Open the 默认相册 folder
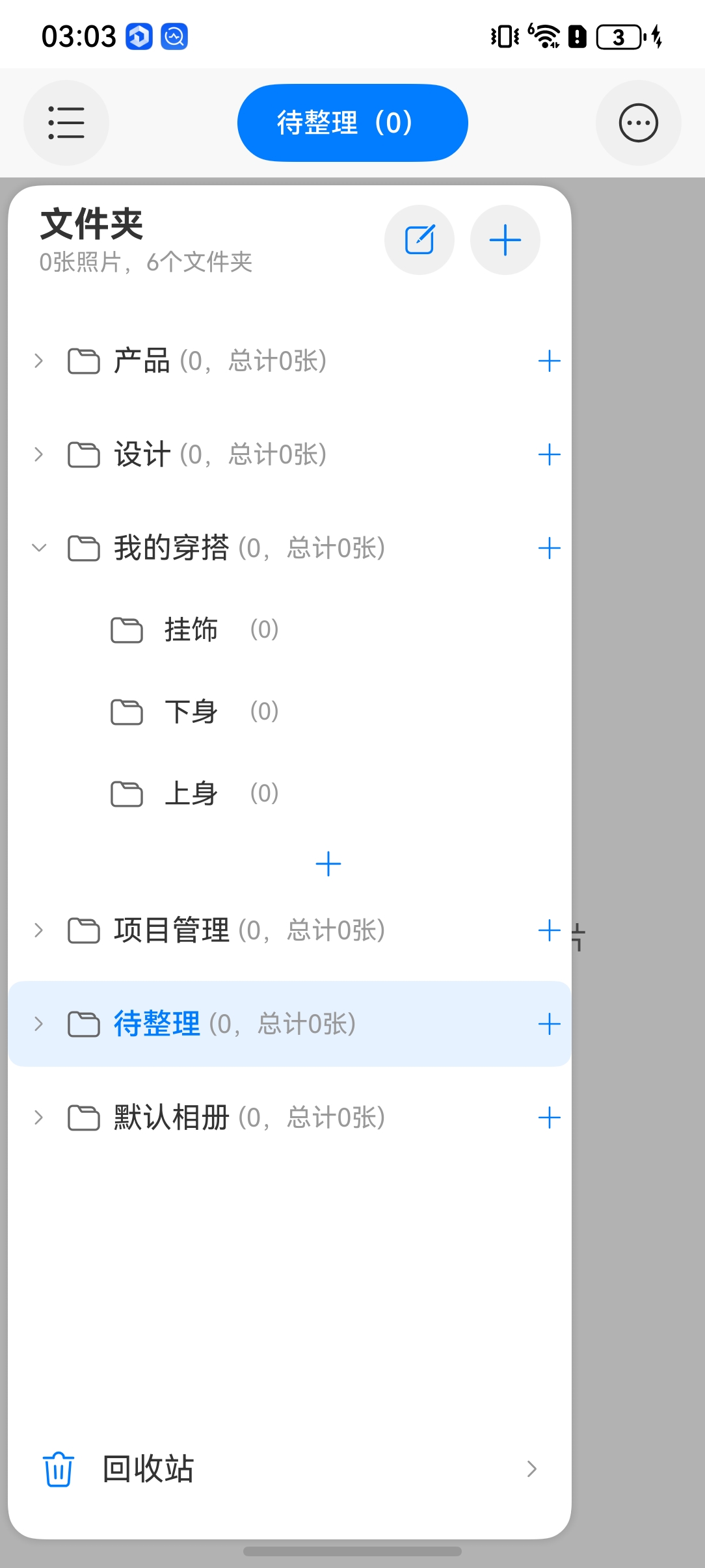705x1568 pixels. 171,1117
